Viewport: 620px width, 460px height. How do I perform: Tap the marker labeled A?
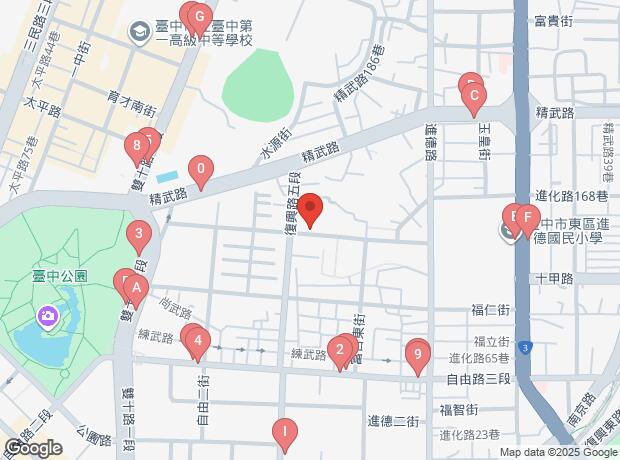coord(134,290)
